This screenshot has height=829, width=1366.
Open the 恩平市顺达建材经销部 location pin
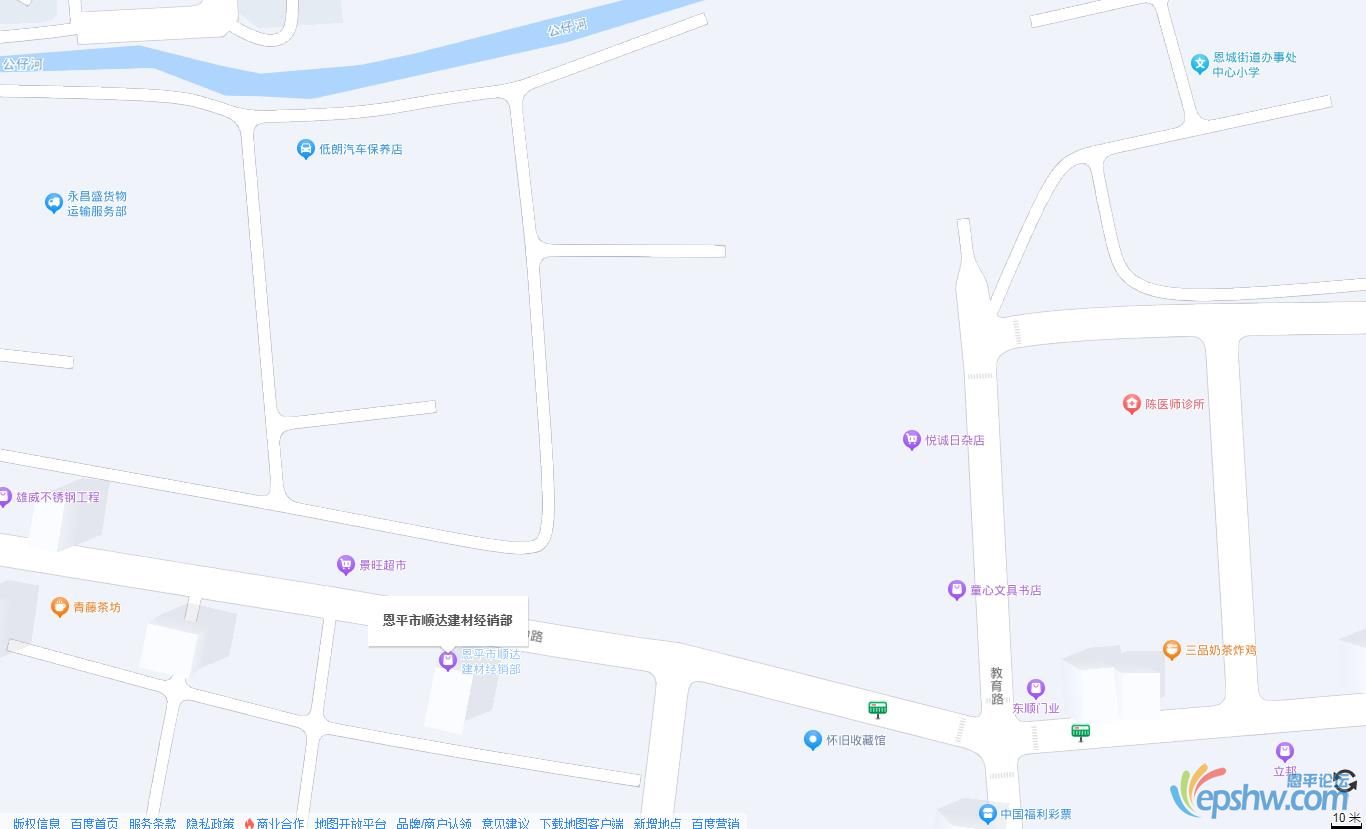(x=448, y=660)
